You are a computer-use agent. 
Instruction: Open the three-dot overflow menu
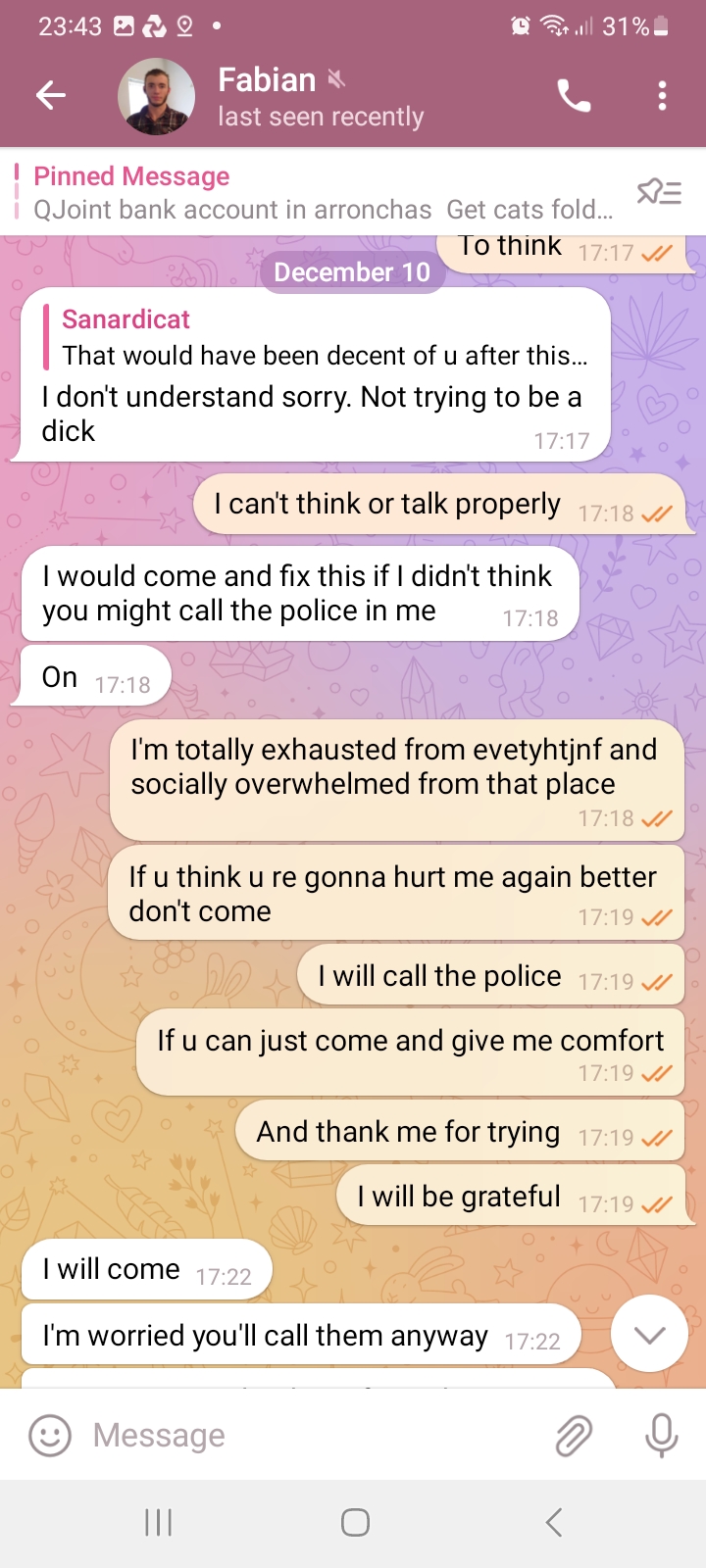[662, 96]
